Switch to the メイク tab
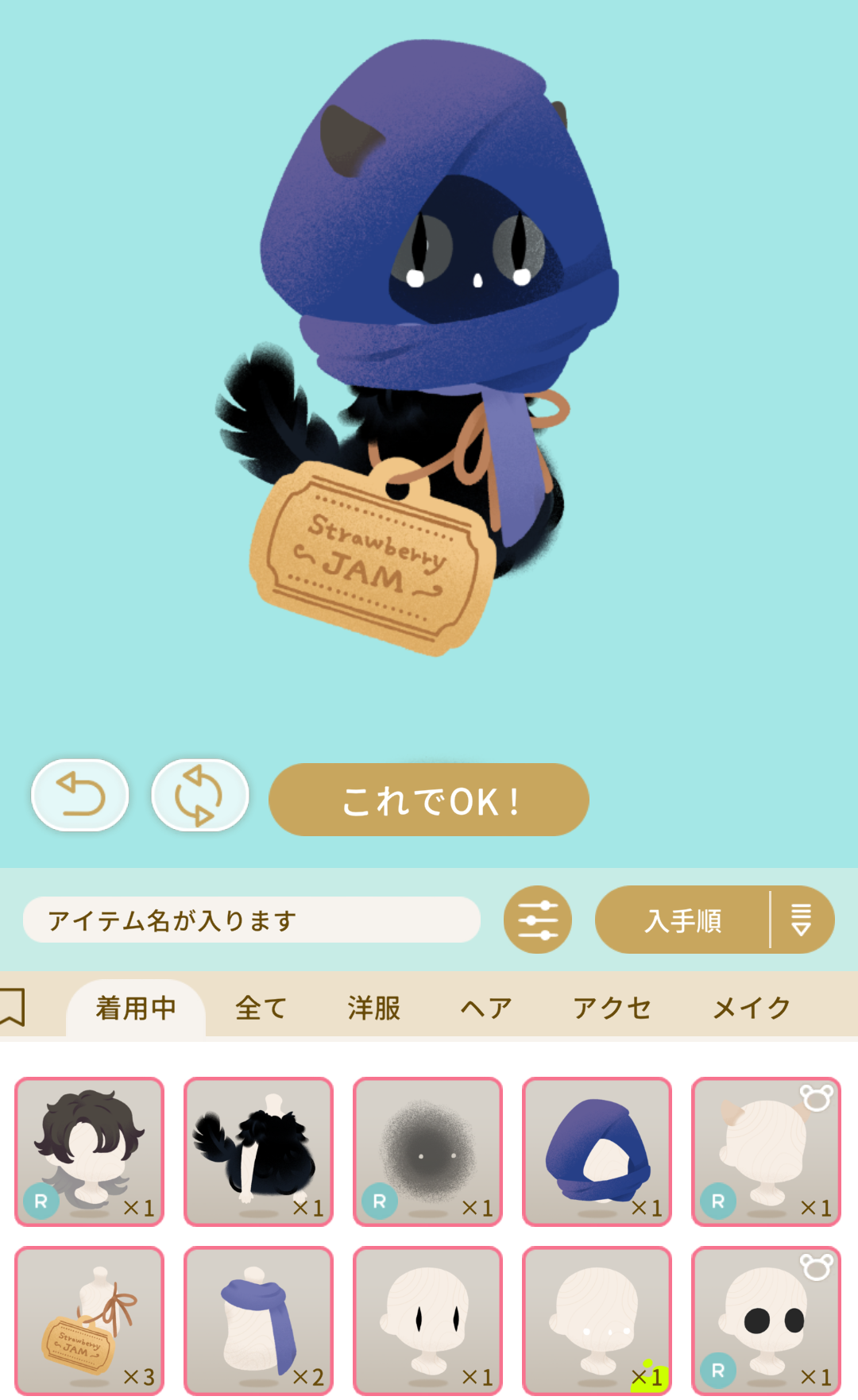This screenshot has height=1400, width=858. 752,1008
